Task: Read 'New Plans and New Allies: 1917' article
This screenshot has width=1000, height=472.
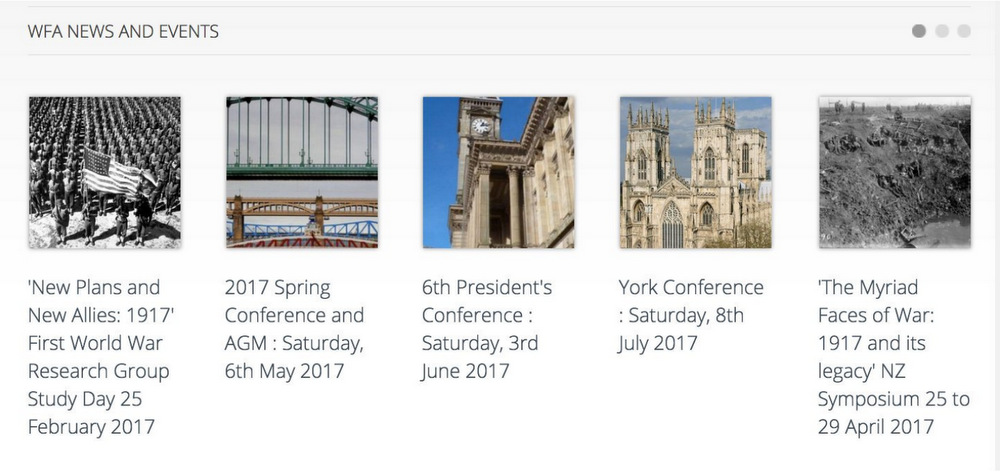Action: tap(100, 357)
